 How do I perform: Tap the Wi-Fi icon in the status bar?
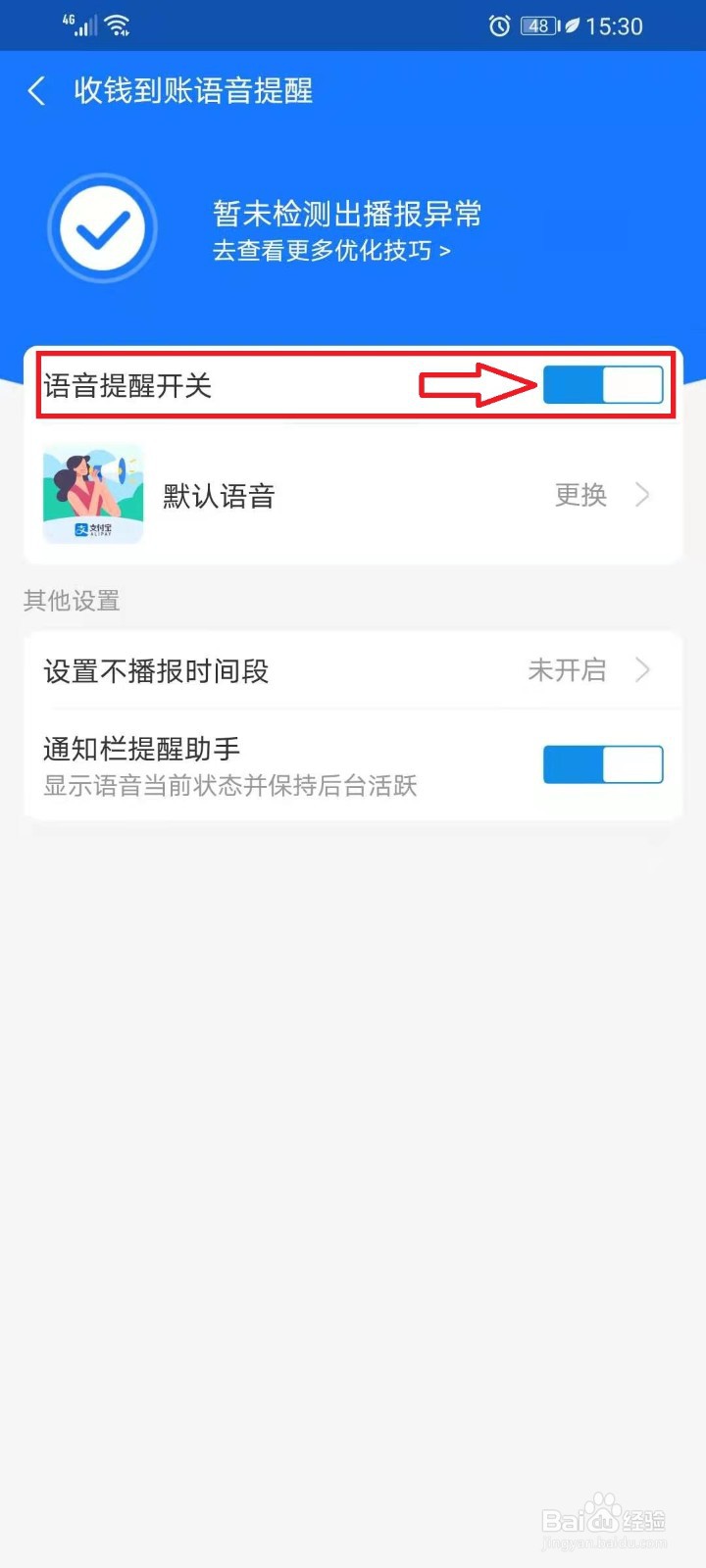(x=118, y=24)
